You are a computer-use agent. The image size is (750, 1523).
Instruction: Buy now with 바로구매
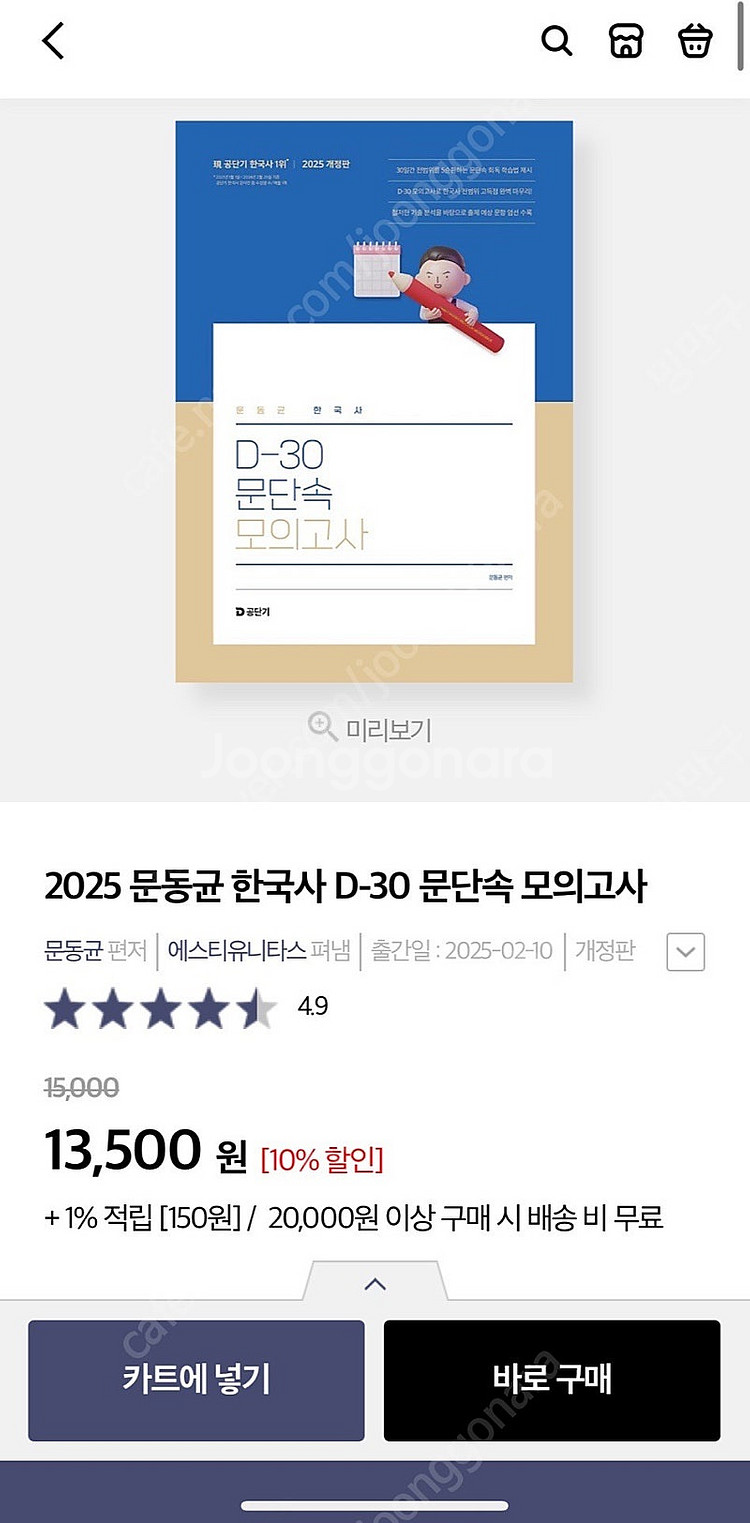552,1380
